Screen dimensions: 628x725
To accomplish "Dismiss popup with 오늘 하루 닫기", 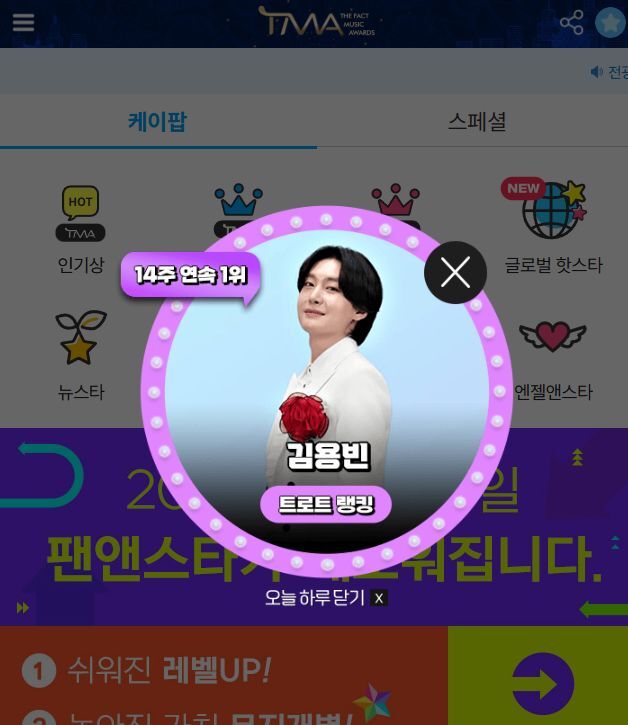I will tap(325, 598).
